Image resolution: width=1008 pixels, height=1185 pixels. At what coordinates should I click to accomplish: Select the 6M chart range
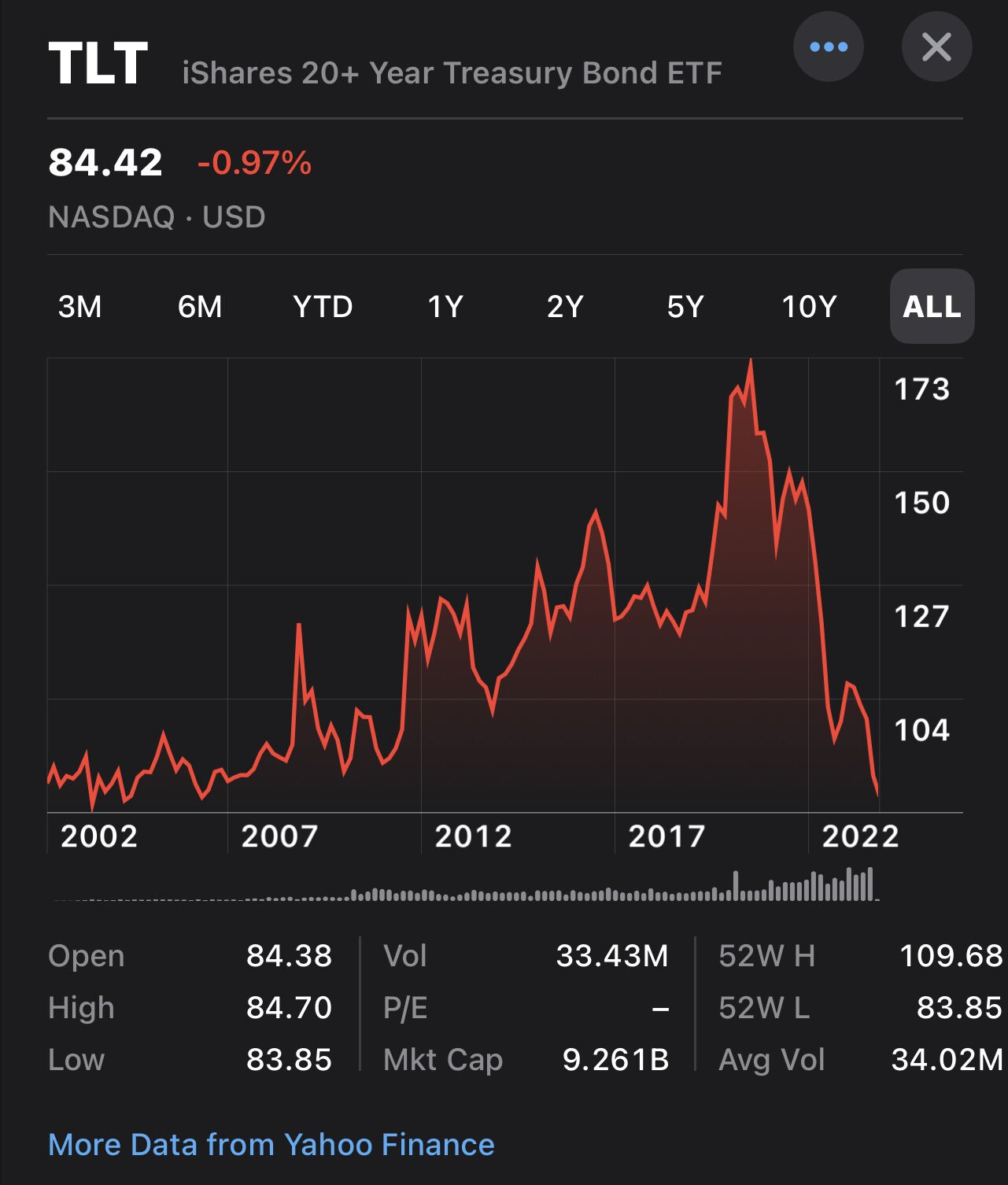coord(200,306)
